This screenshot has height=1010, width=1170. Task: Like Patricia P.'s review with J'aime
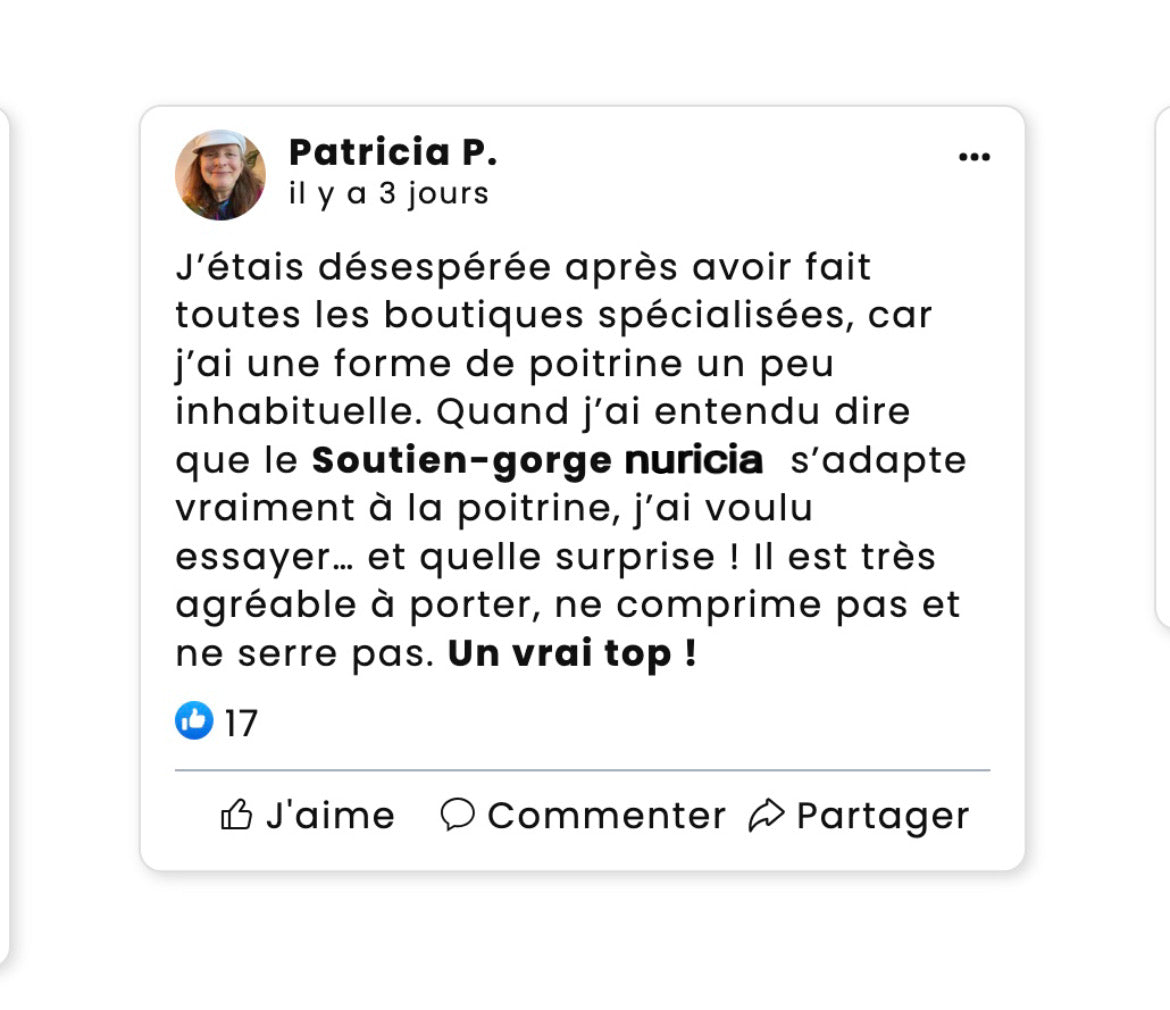point(308,816)
